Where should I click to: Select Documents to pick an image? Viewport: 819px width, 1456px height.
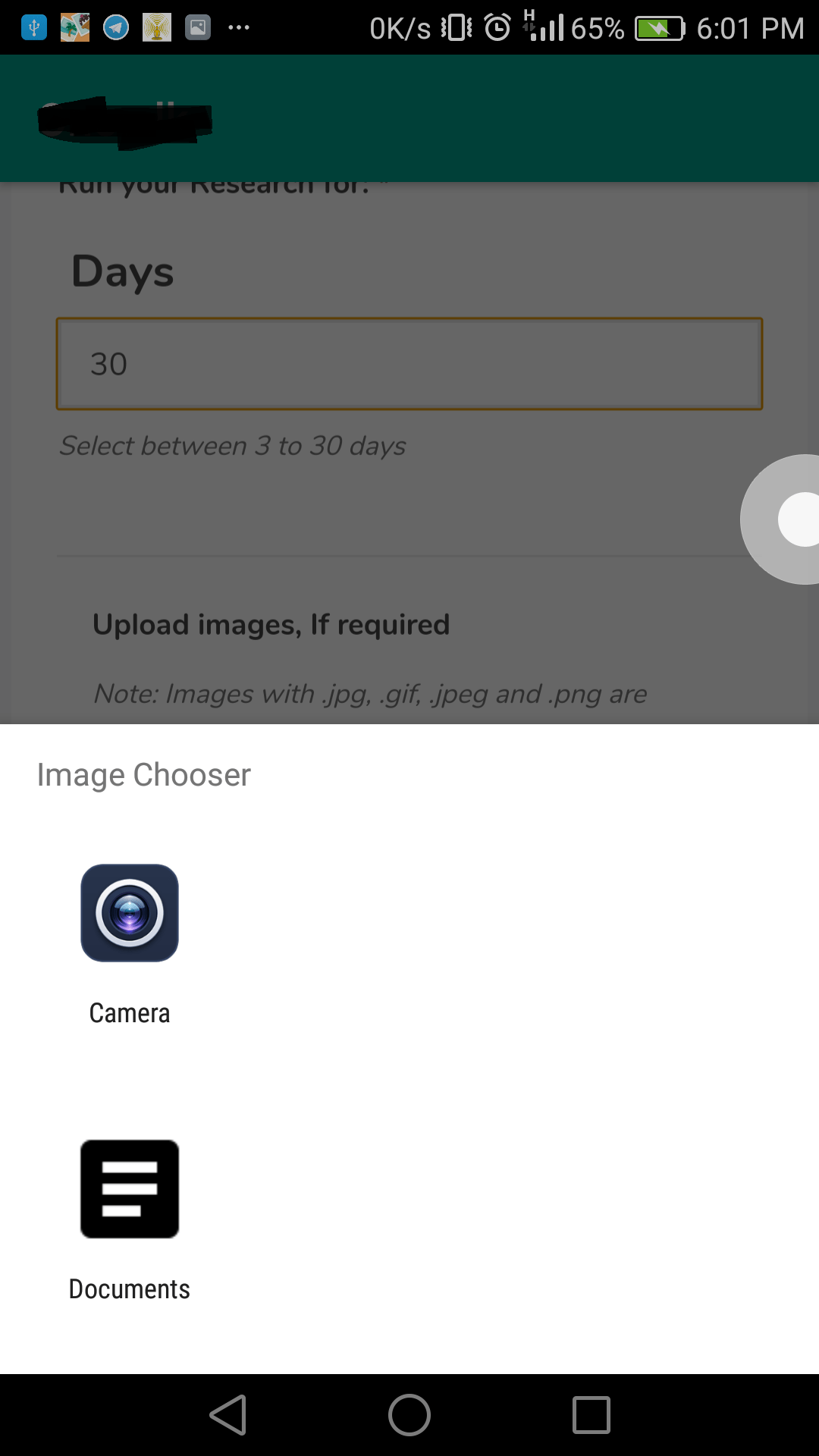click(x=130, y=1221)
